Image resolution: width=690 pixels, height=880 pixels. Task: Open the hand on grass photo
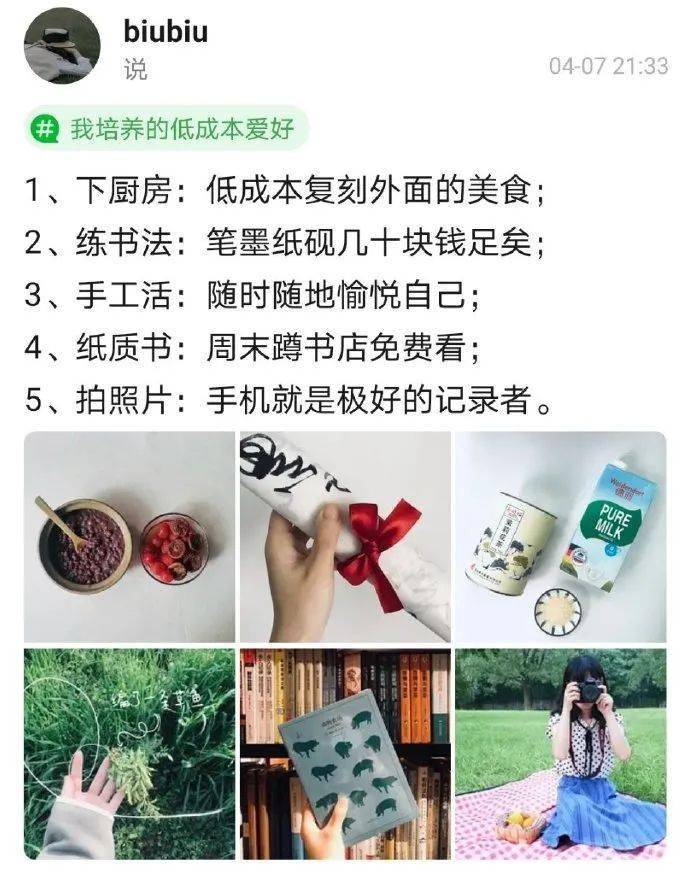click(x=130, y=754)
